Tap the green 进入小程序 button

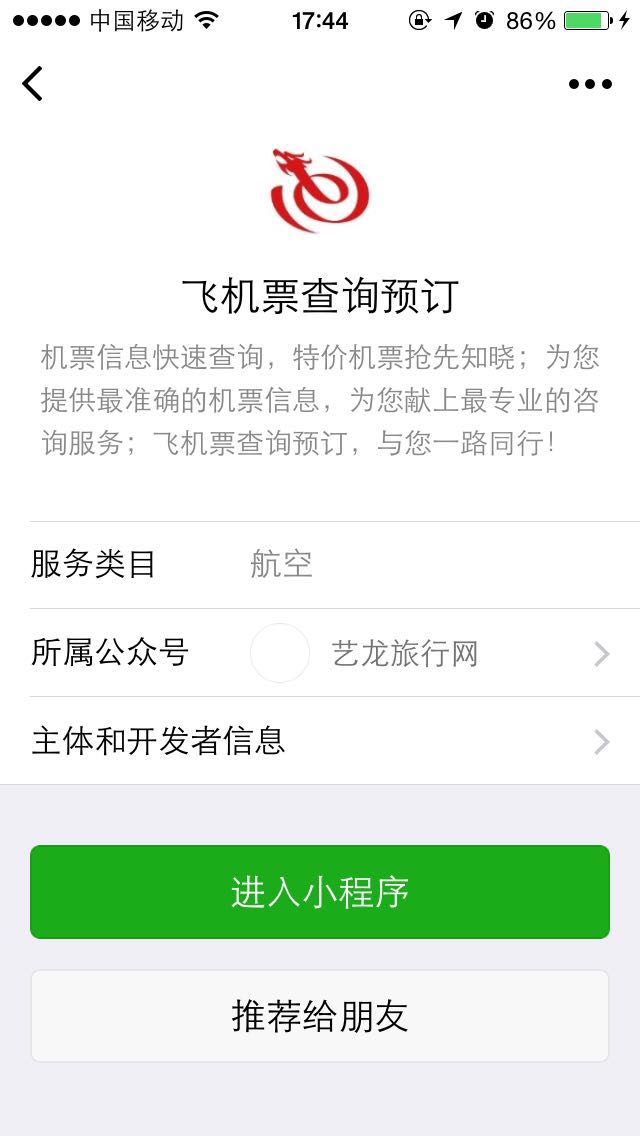pos(320,892)
